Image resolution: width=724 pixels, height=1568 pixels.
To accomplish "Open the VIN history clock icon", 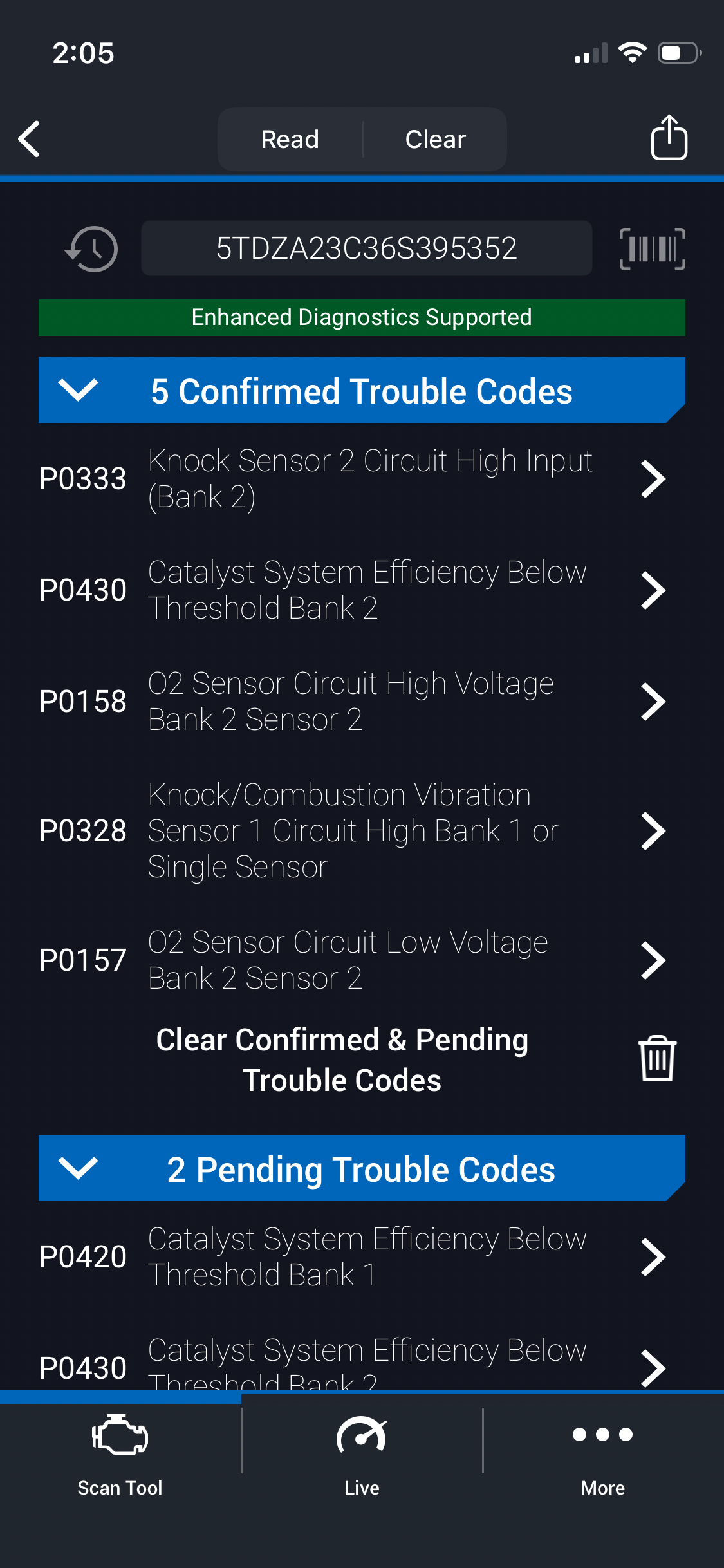I will pos(92,249).
